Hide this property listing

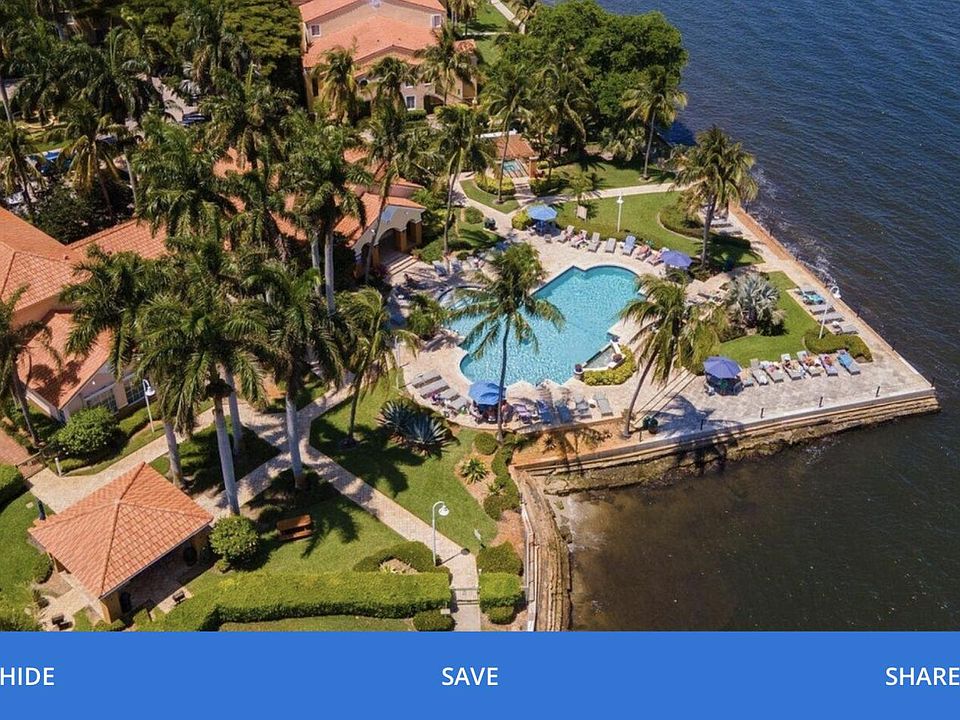point(27,676)
